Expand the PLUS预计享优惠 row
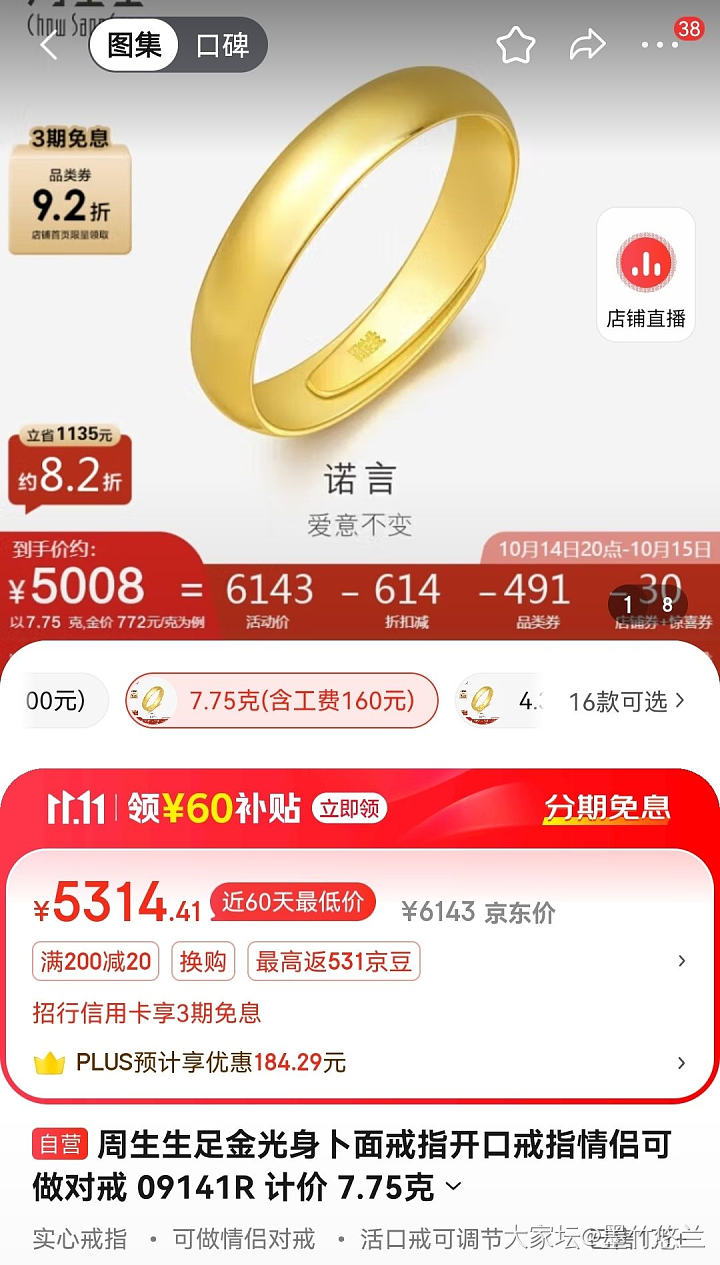 point(681,1063)
